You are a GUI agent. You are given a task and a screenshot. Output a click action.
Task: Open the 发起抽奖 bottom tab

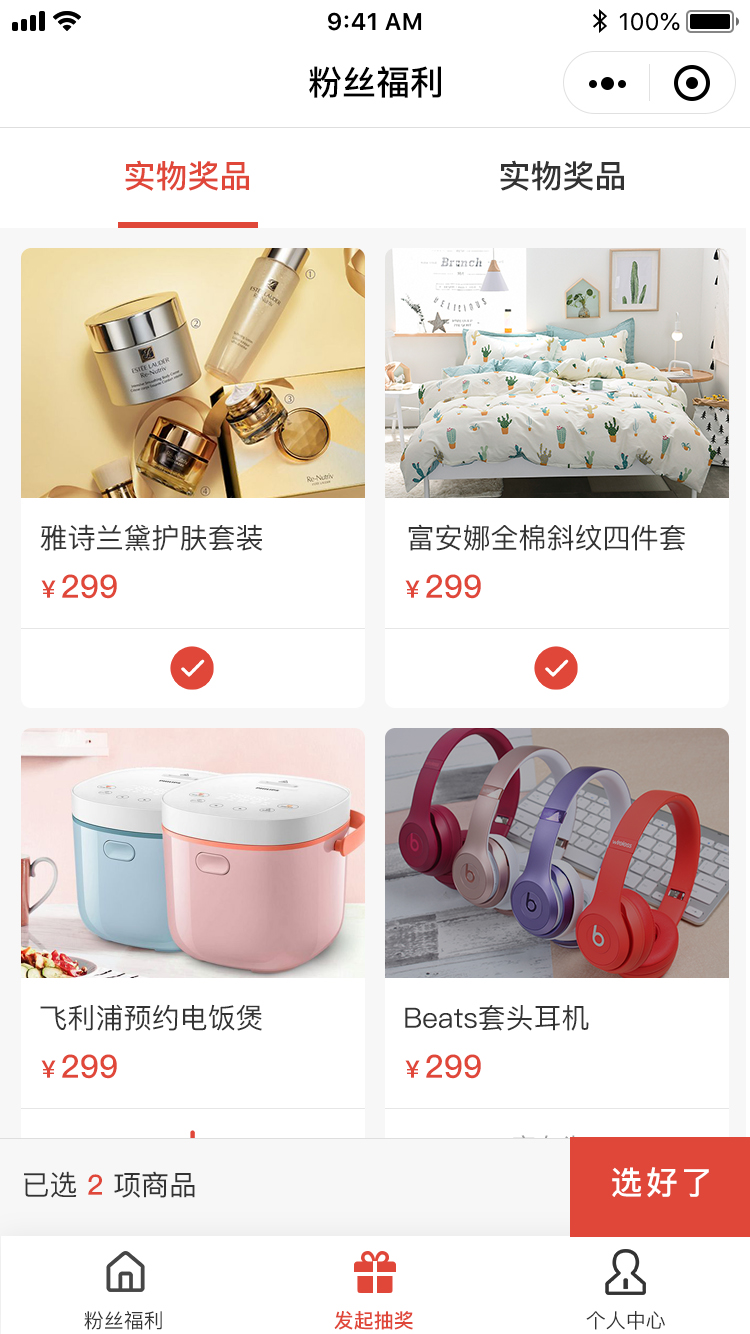[374, 1287]
